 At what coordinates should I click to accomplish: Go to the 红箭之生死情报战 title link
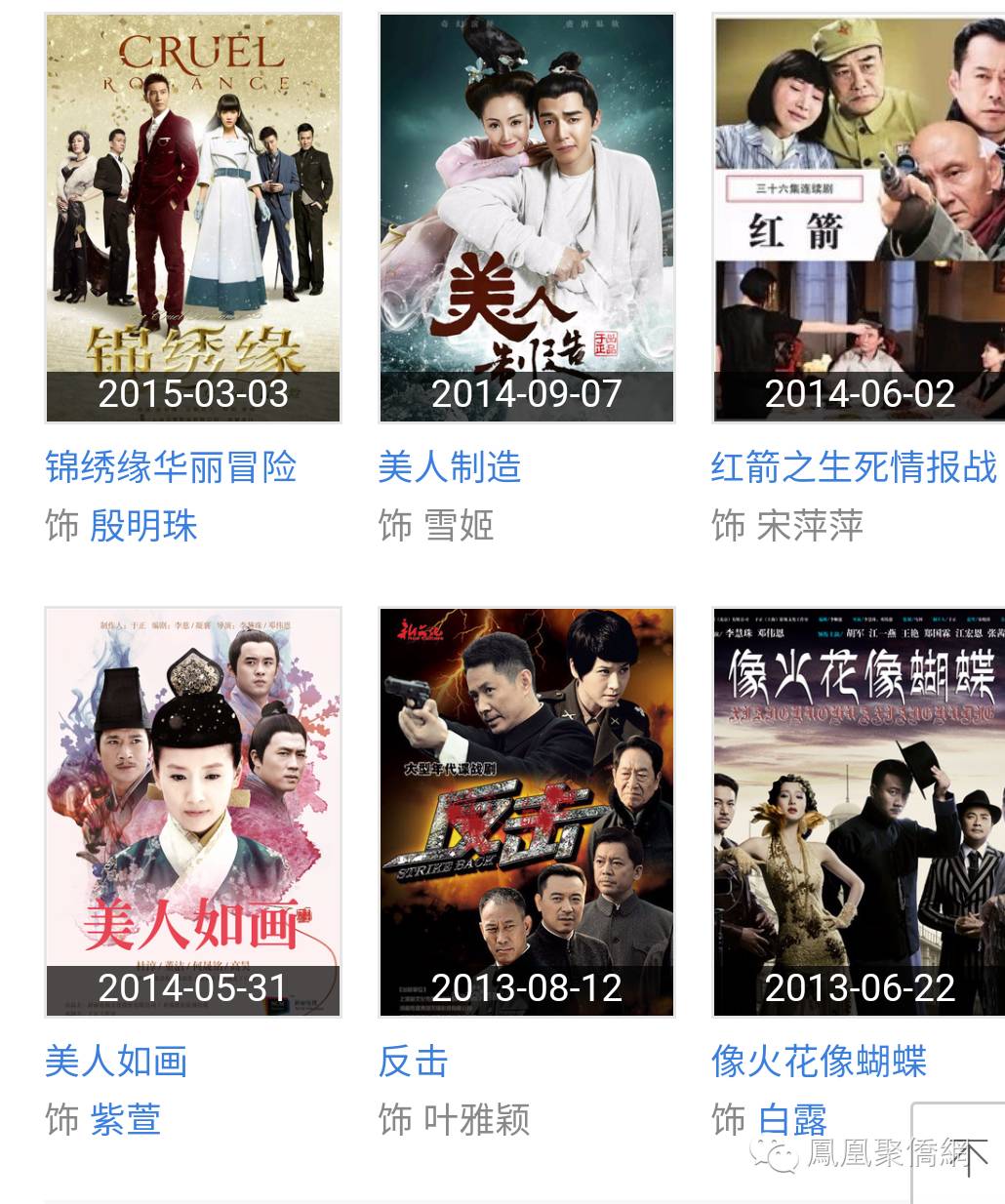pos(854,467)
